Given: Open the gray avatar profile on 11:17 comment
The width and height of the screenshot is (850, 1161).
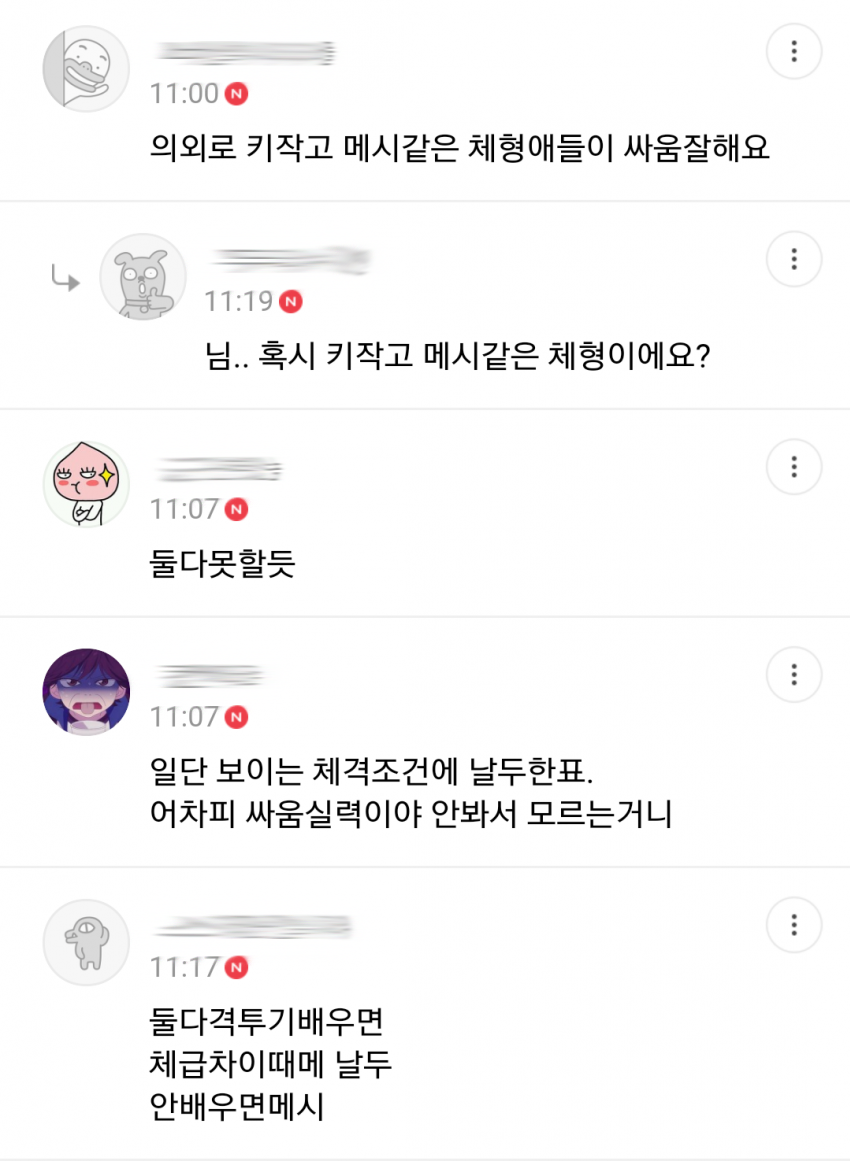Looking at the screenshot, I should [86, 943].
